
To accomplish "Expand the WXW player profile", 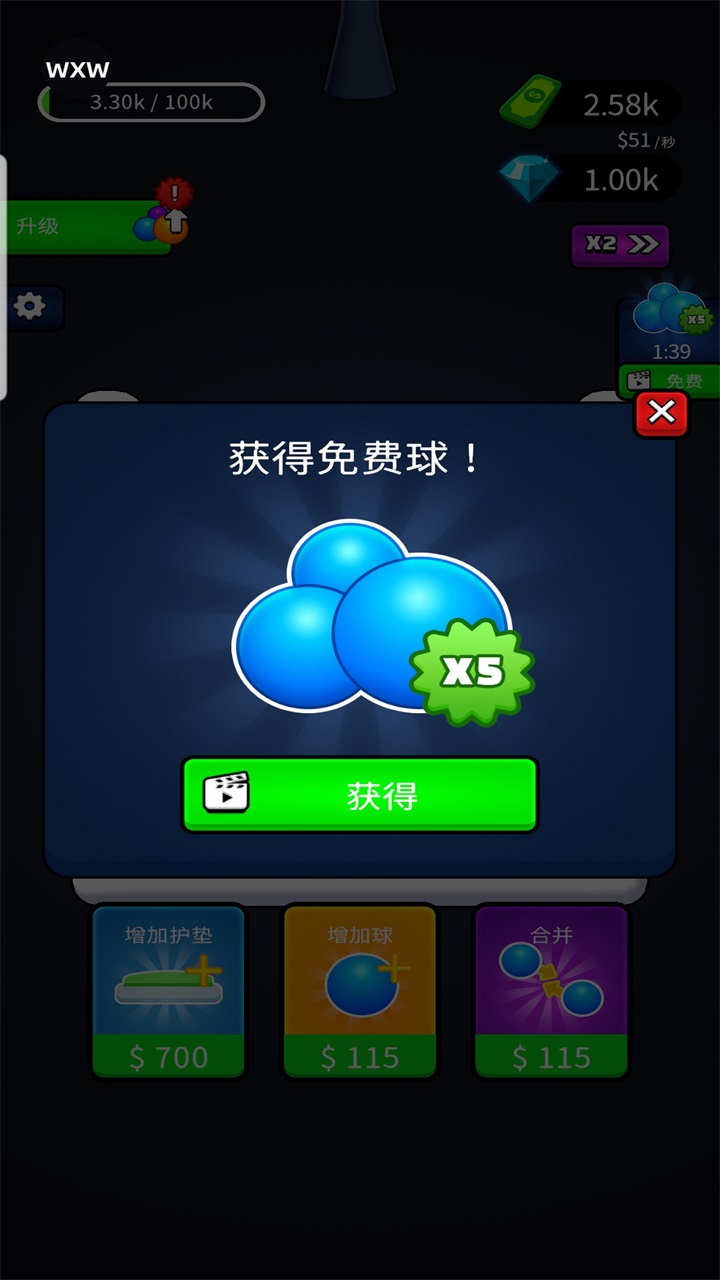I will pyautogui.click(x=75, y=70).
